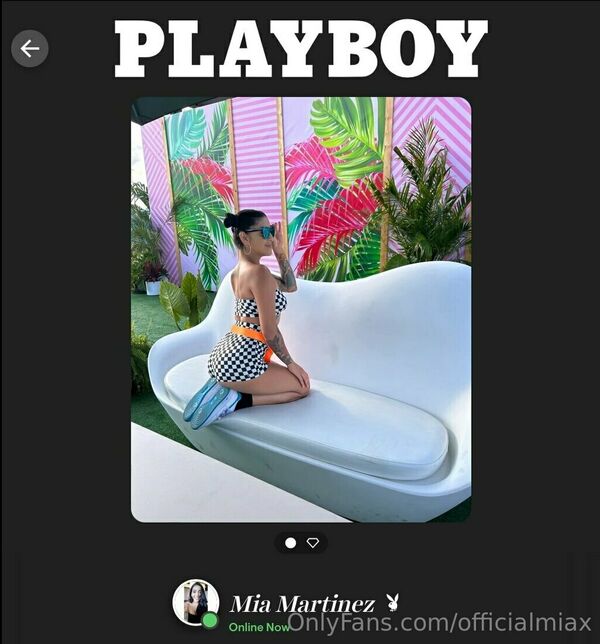Screen dimensions: 600x644
Task: Open the Mia Martinez profile name
Action: [x=301, y=604]
